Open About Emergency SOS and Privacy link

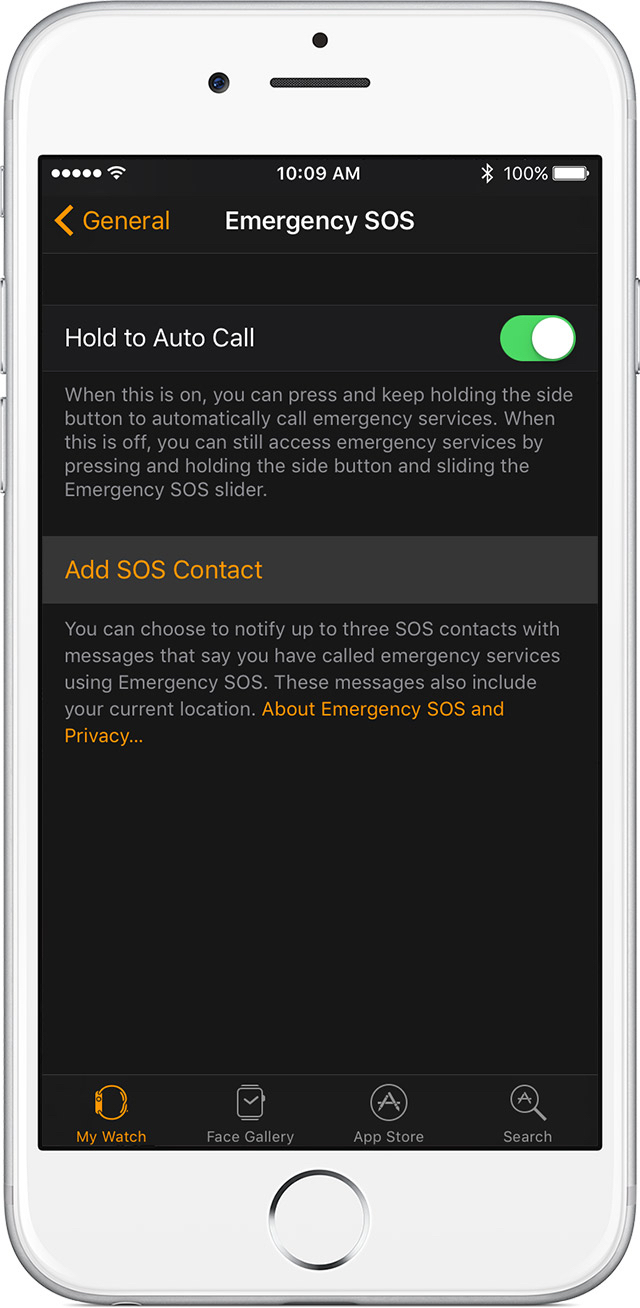coord(382,710)
